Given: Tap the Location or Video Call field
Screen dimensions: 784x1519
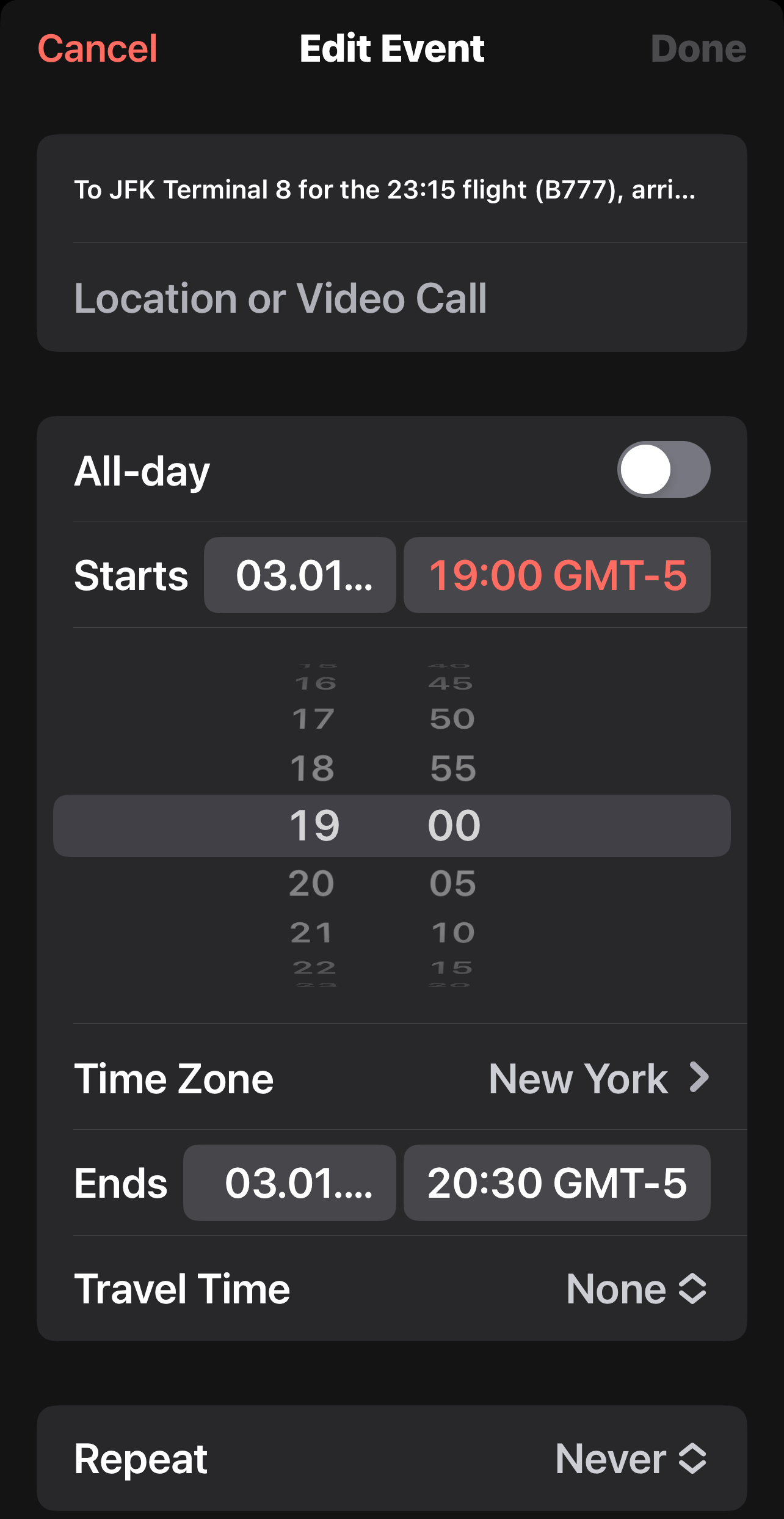Looking at the screenshot, I should point(391,299).
